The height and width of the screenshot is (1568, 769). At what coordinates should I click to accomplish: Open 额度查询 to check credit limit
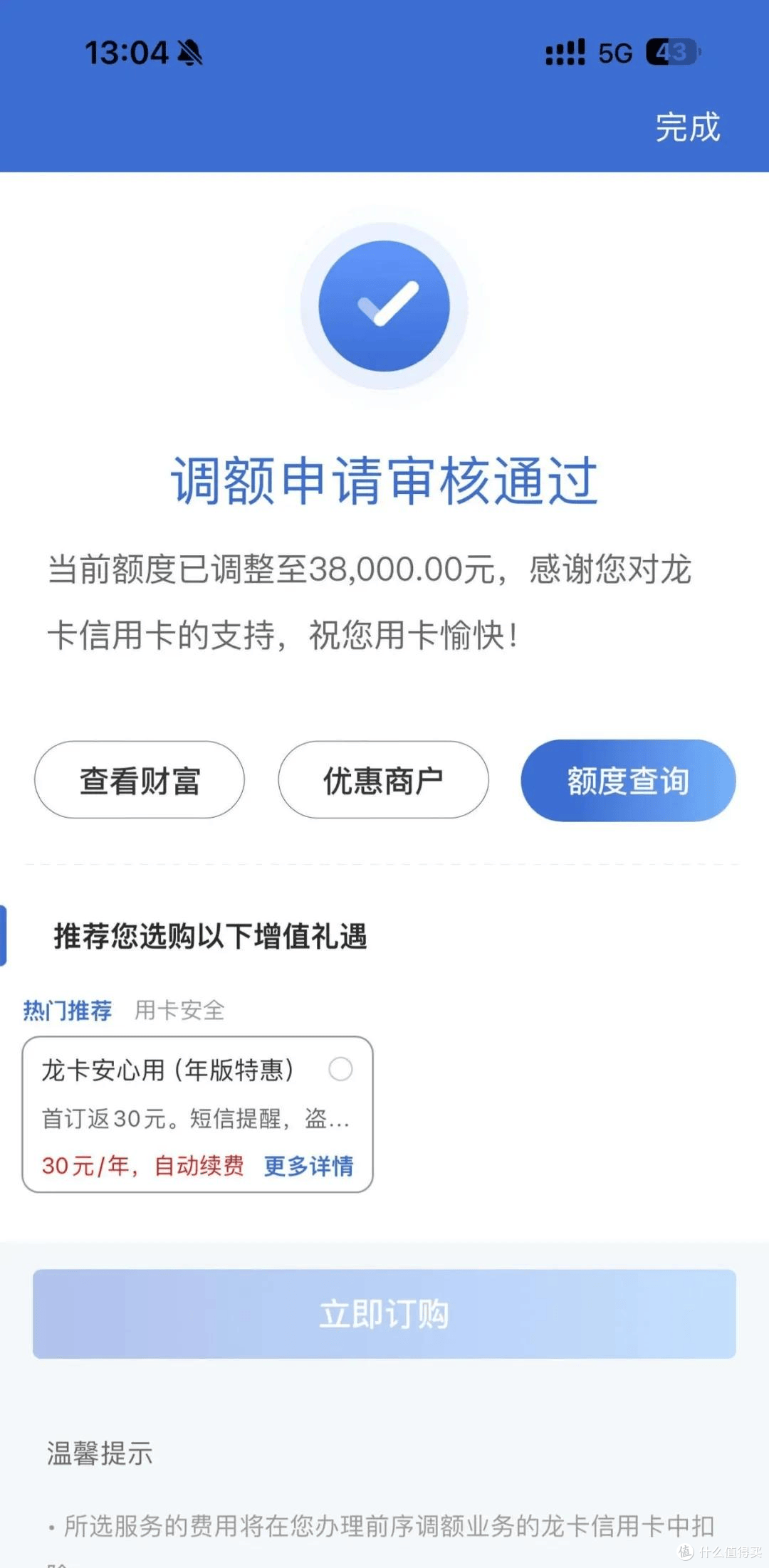627,780
